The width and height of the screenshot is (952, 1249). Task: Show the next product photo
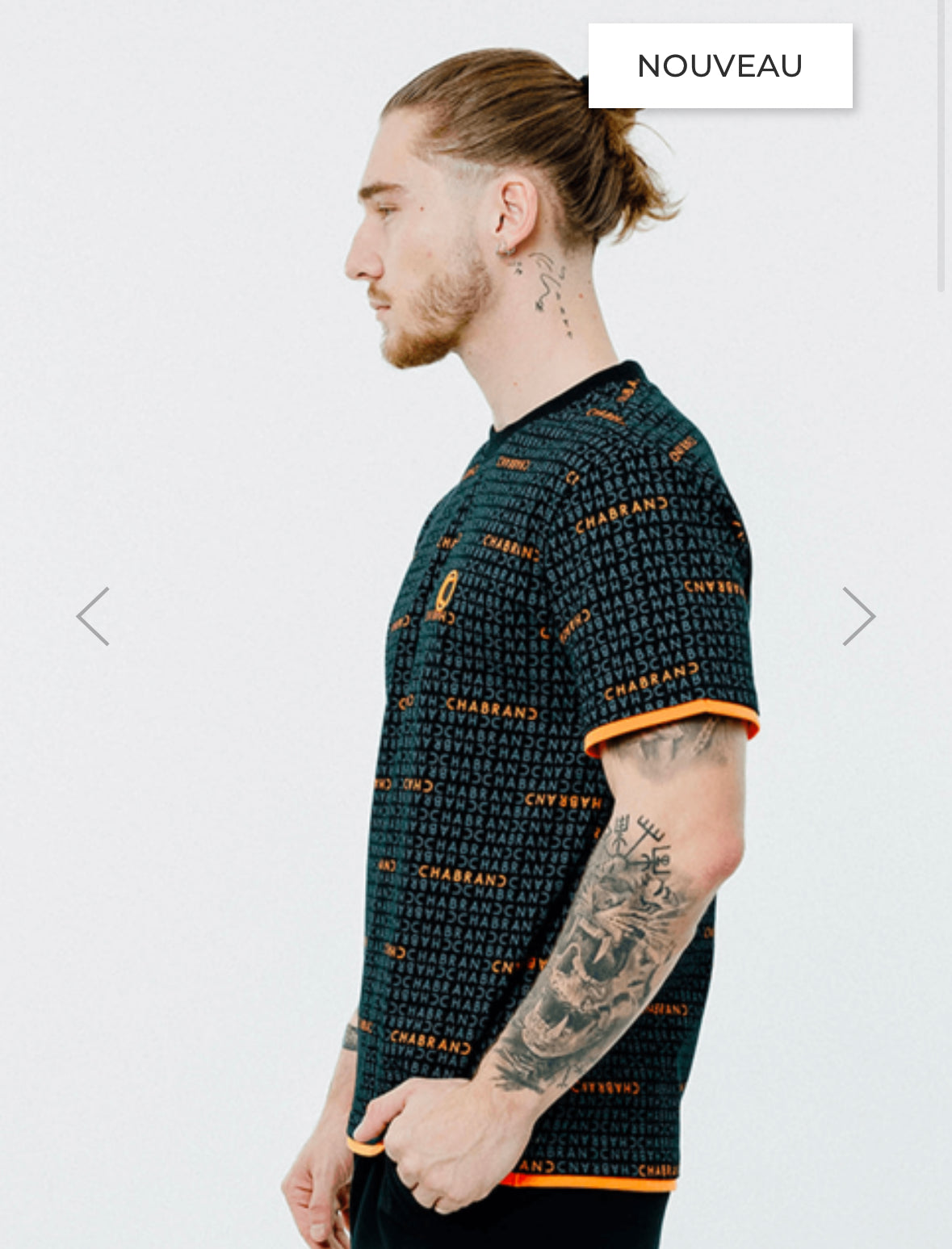[858, 616]
